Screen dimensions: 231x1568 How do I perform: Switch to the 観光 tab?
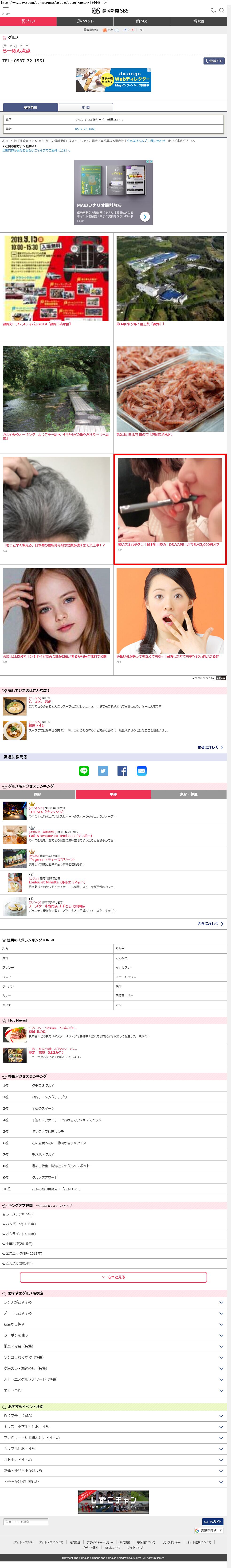pos(141,21)
